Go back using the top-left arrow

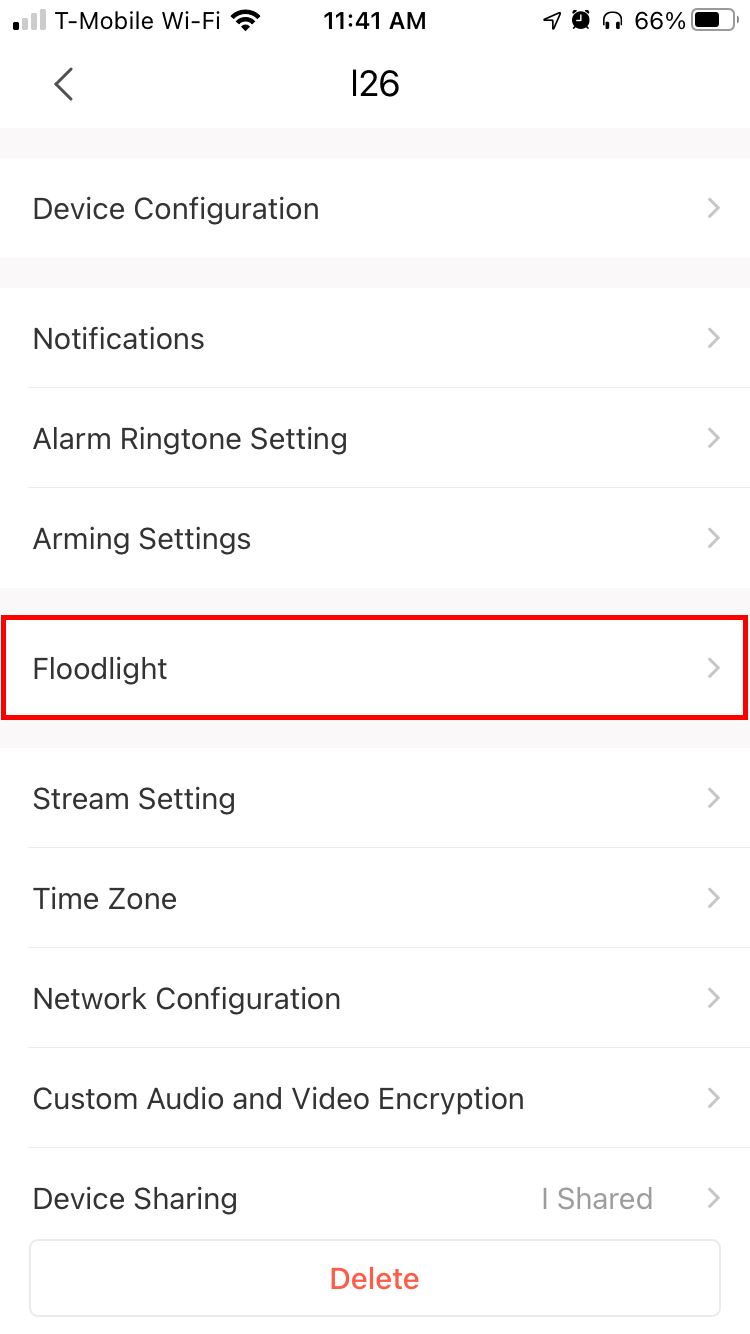[x=64, y=84]
